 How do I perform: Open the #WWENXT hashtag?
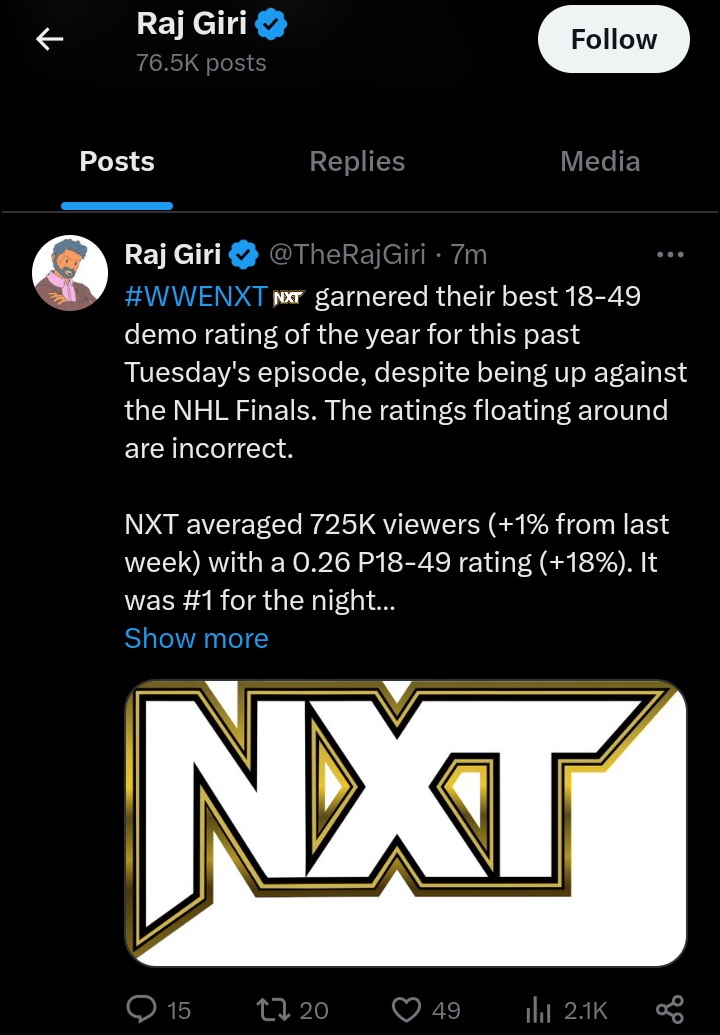pos(196,297)
